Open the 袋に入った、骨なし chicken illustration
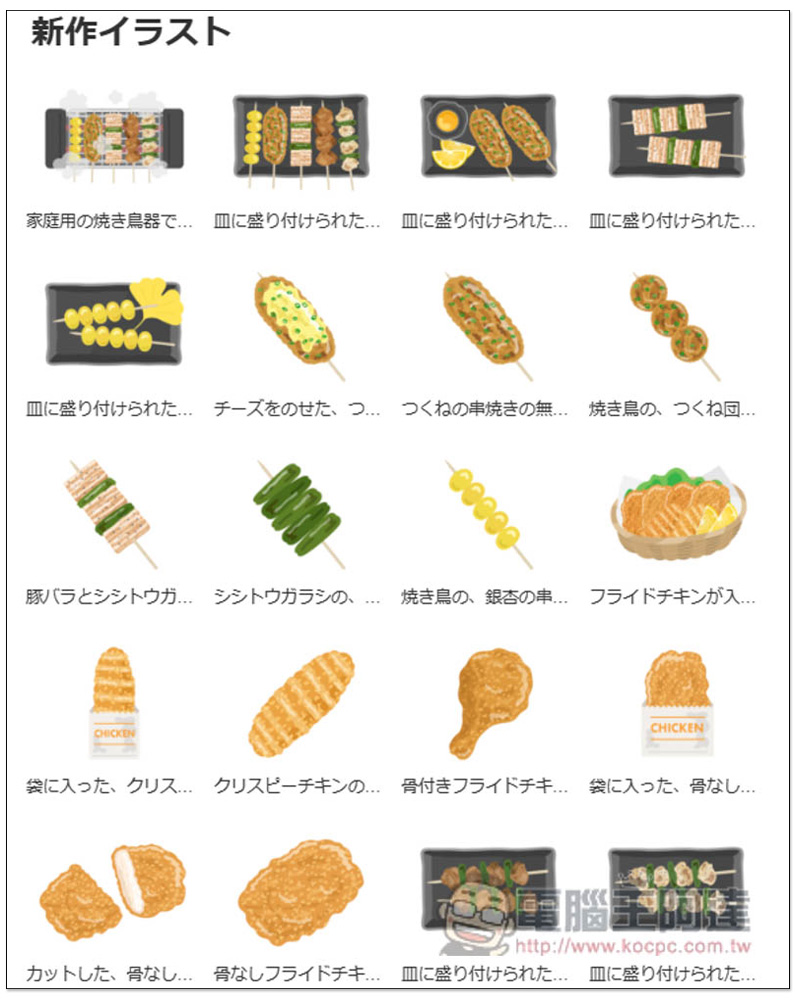This screenshot has width=796, height=1000. pyautogui.click(x=676, y=702)
